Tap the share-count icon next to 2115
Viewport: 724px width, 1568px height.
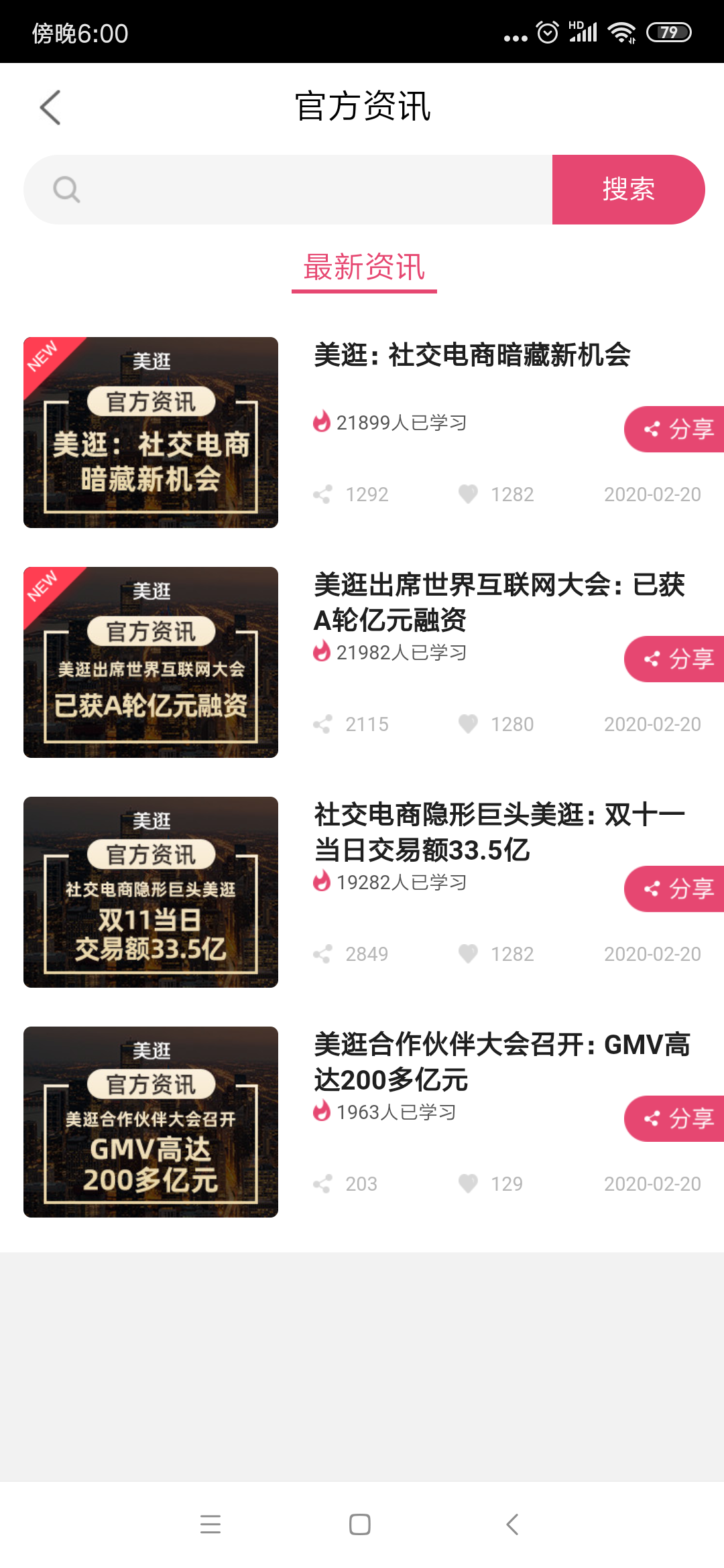click(323, 724)
